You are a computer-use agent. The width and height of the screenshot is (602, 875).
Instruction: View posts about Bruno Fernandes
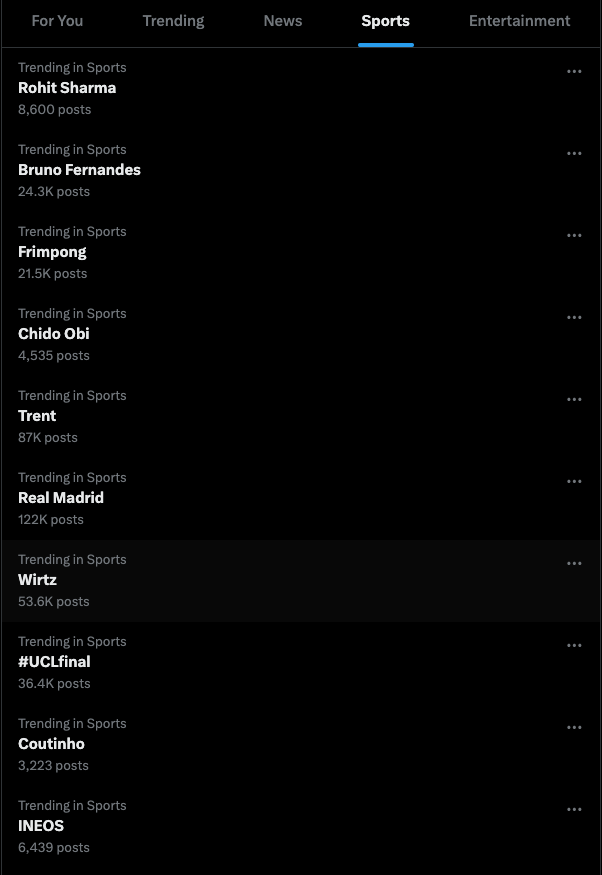point(79,170)
